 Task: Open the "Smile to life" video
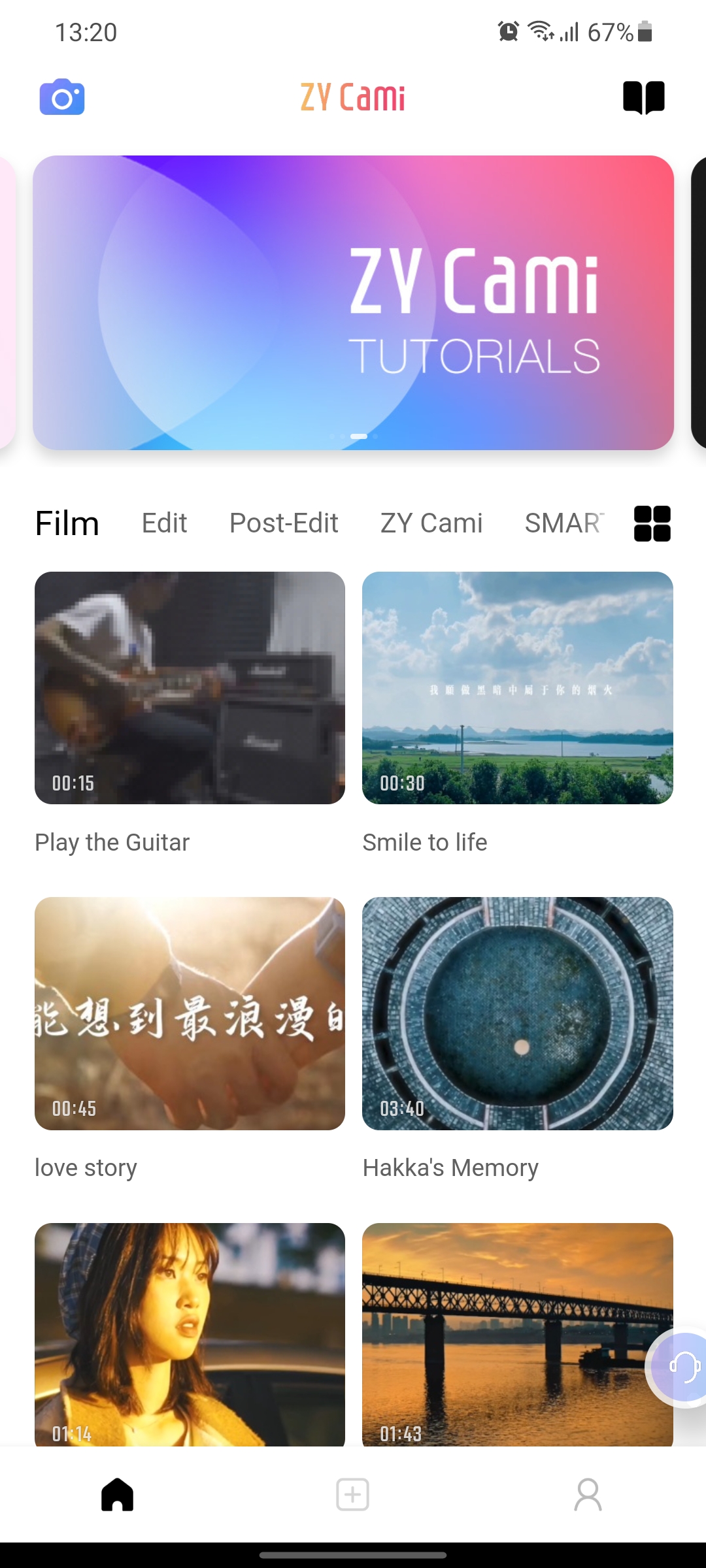click(517, 687)
